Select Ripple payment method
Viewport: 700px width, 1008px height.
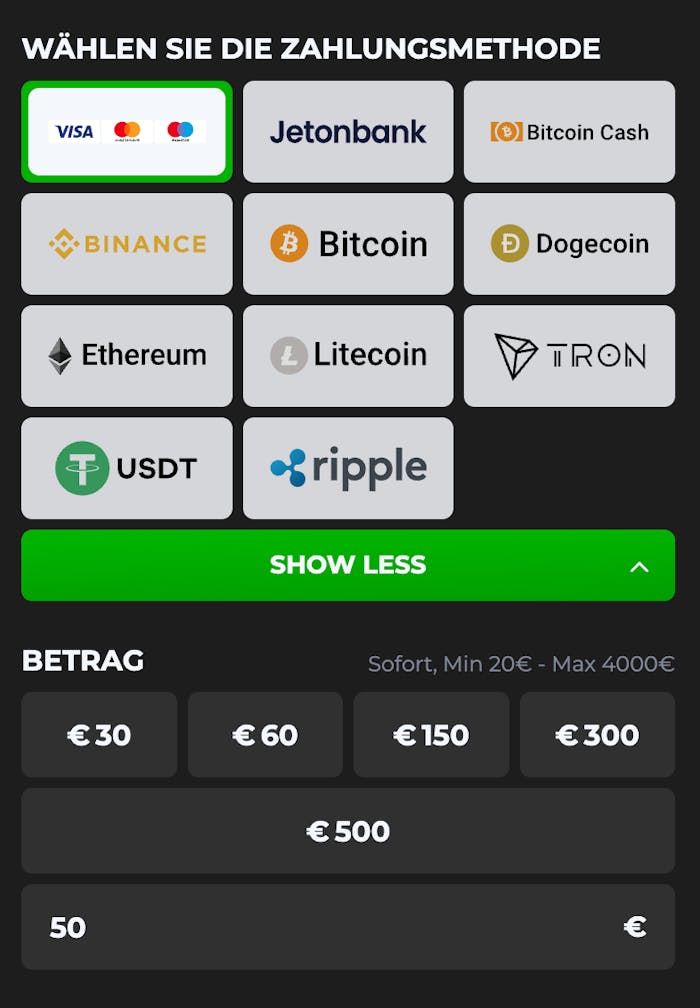(x=348, y=468)
